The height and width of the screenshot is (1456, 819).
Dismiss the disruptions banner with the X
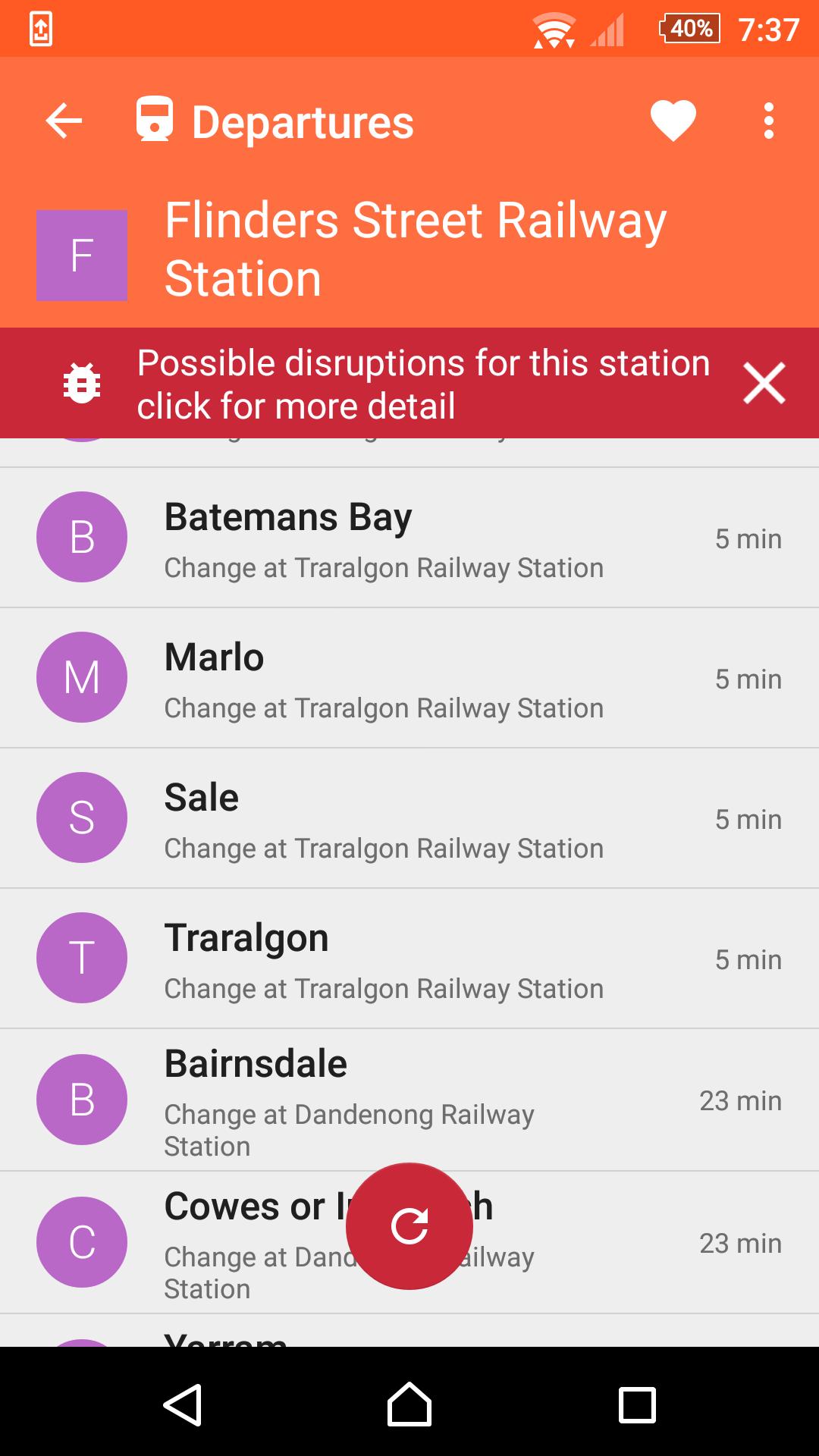764,383
